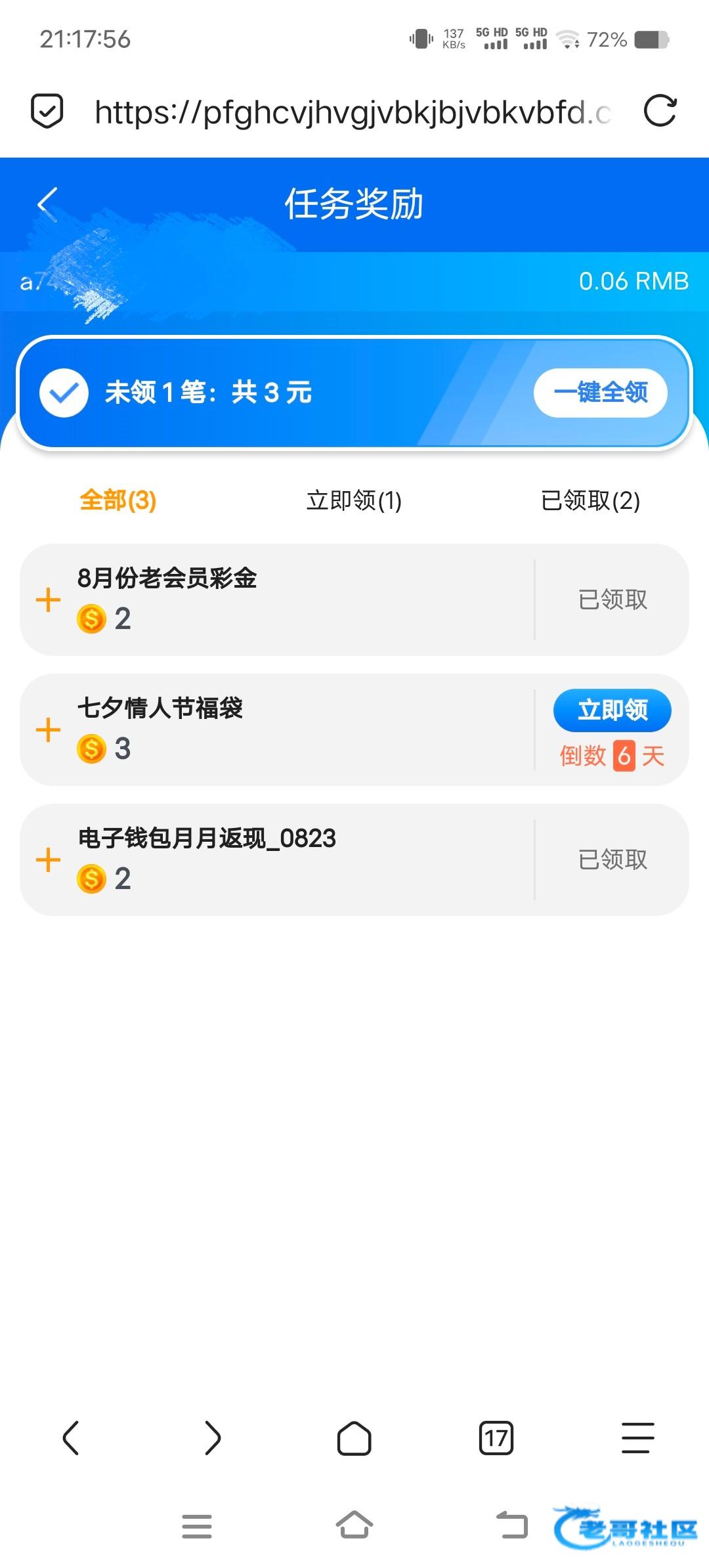Open the browser menu
Screen dimensions: 709x1568
[x=638, y=1438]
